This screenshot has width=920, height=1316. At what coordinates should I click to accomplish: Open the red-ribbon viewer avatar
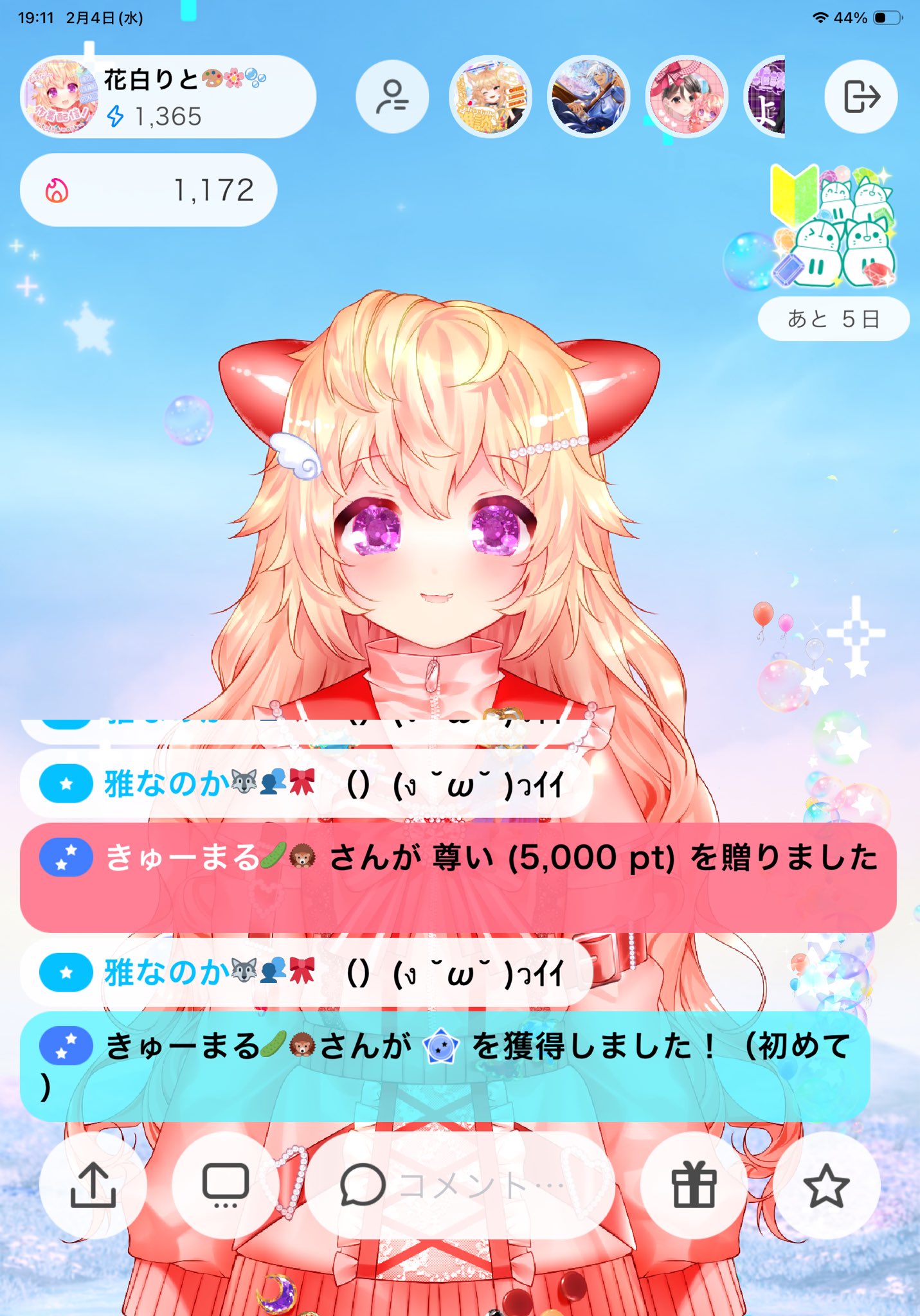click(x=687, y=96)
